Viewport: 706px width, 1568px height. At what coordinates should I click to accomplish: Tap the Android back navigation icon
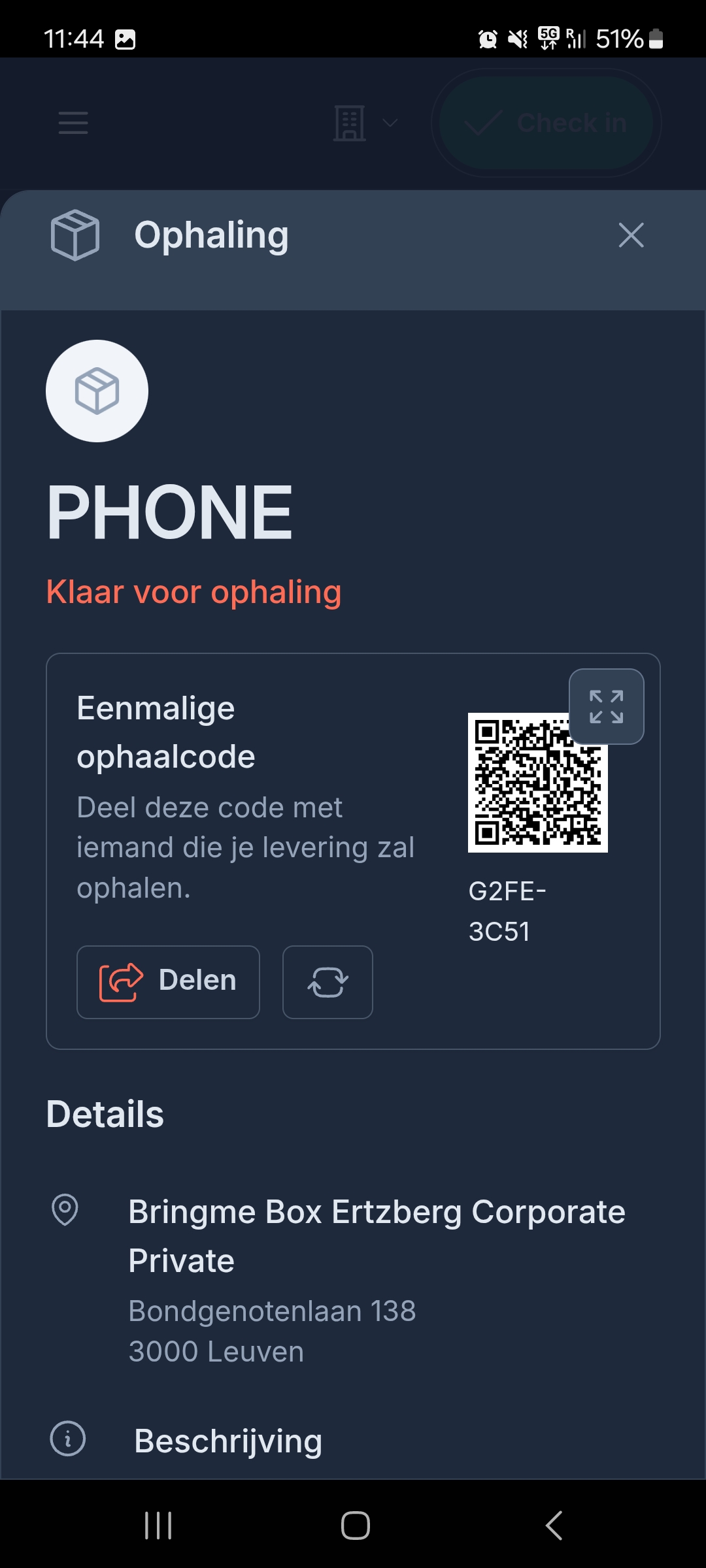click(552, 1526)
